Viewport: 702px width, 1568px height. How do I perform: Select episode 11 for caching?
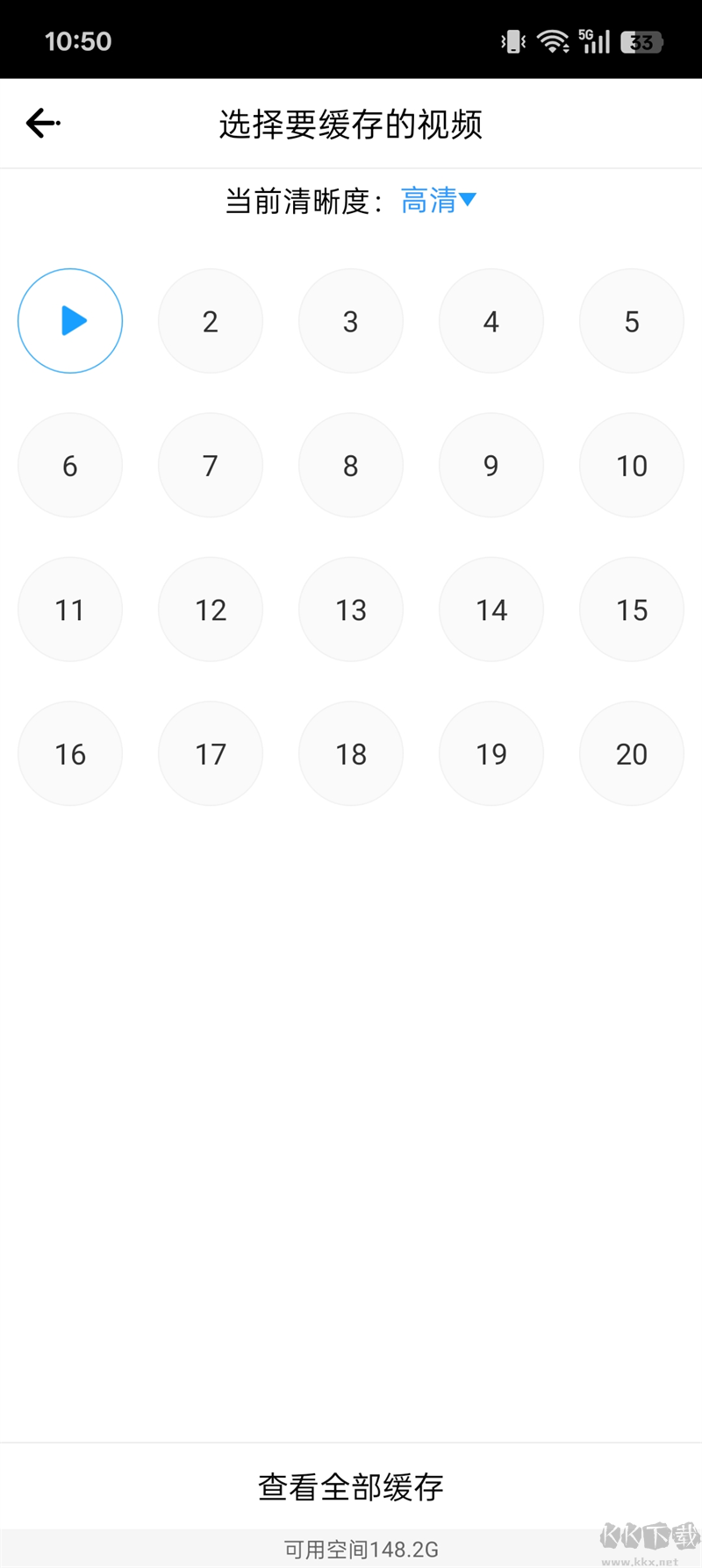coord(70,609)
